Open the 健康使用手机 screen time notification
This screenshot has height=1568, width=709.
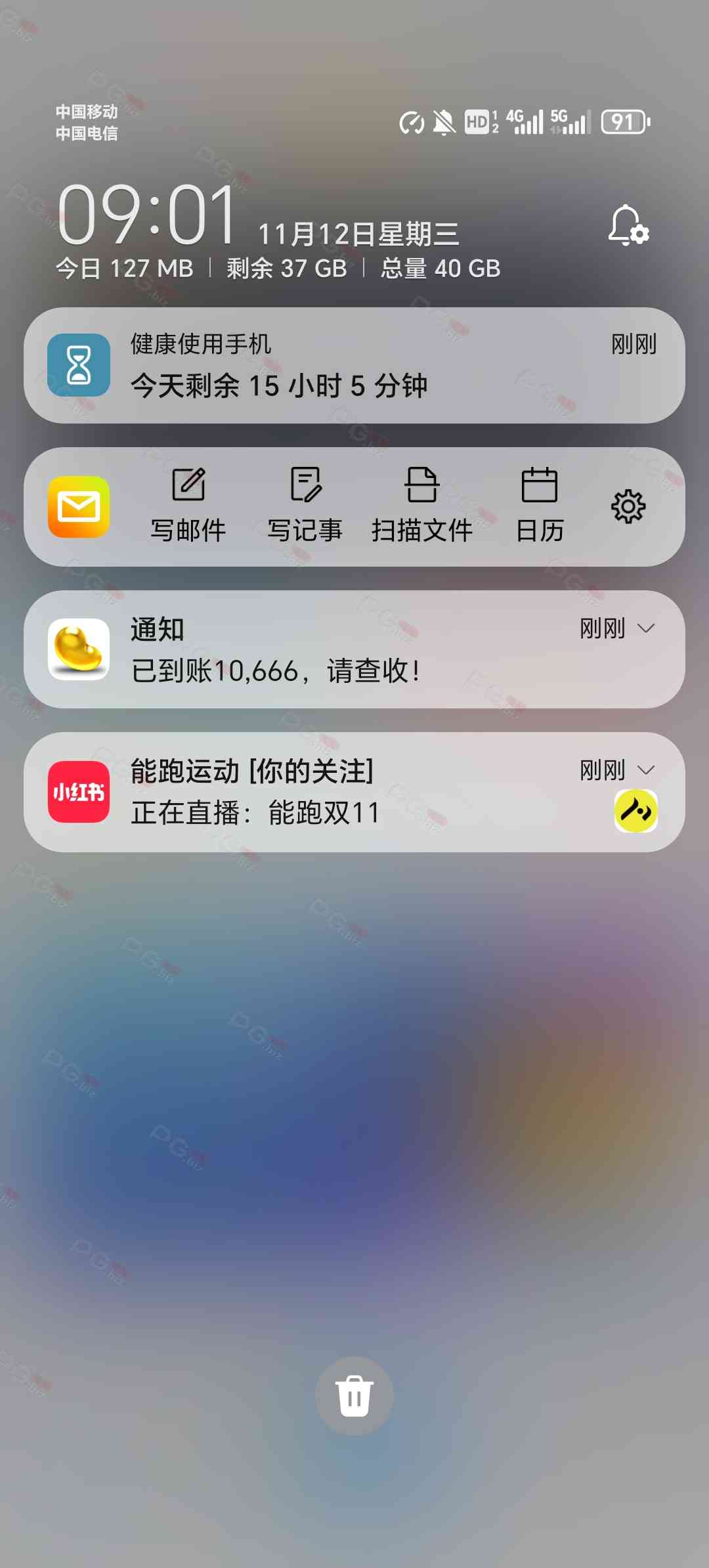pos(354,366)
